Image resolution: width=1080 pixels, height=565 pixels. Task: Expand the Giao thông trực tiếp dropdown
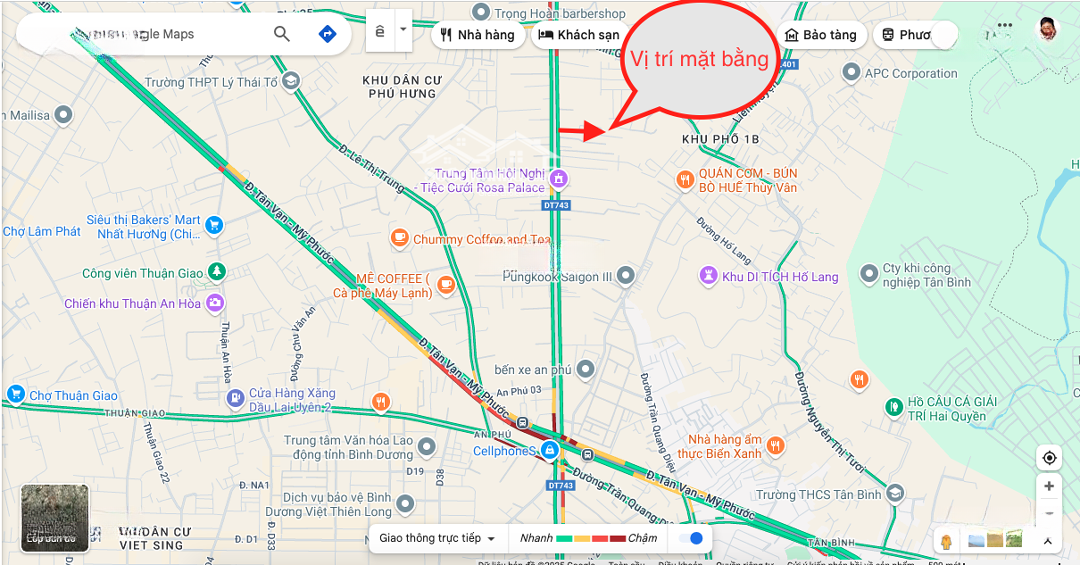click(x=437, y=538)
